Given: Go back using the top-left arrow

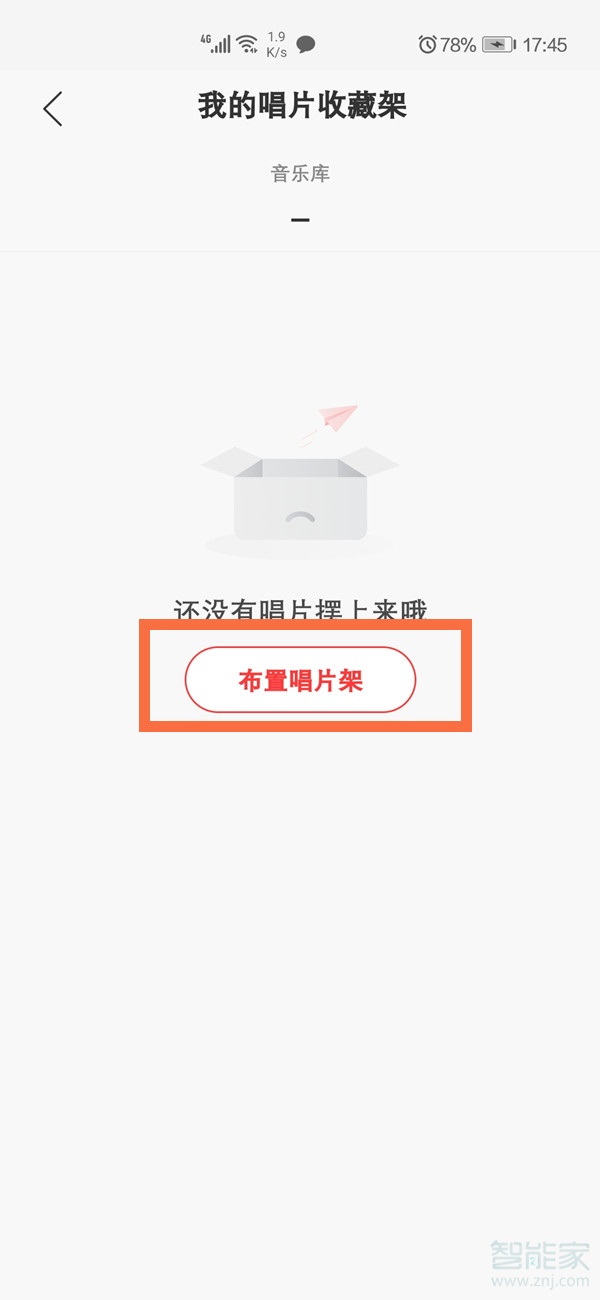Looking at the screenshot, I should coord(53,108).
